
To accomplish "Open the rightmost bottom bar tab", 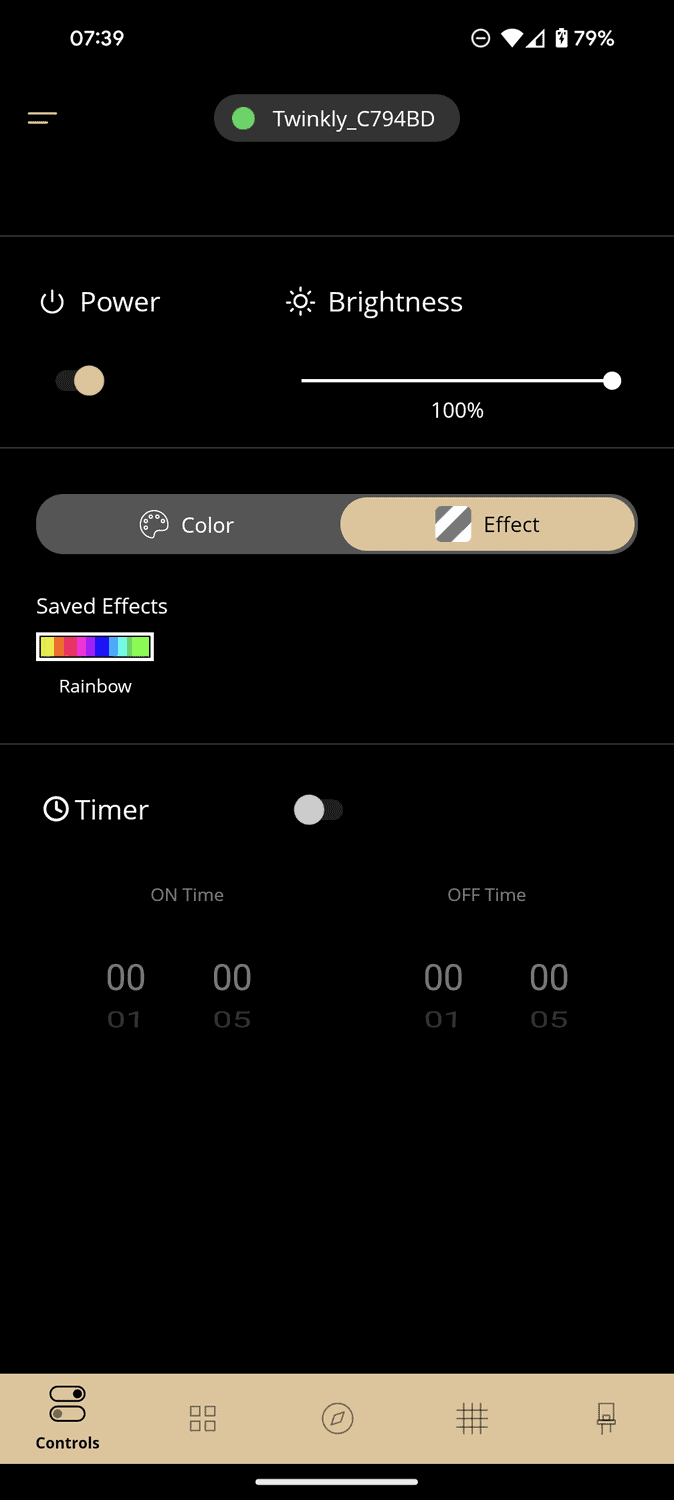I will tap(606, 1418).
